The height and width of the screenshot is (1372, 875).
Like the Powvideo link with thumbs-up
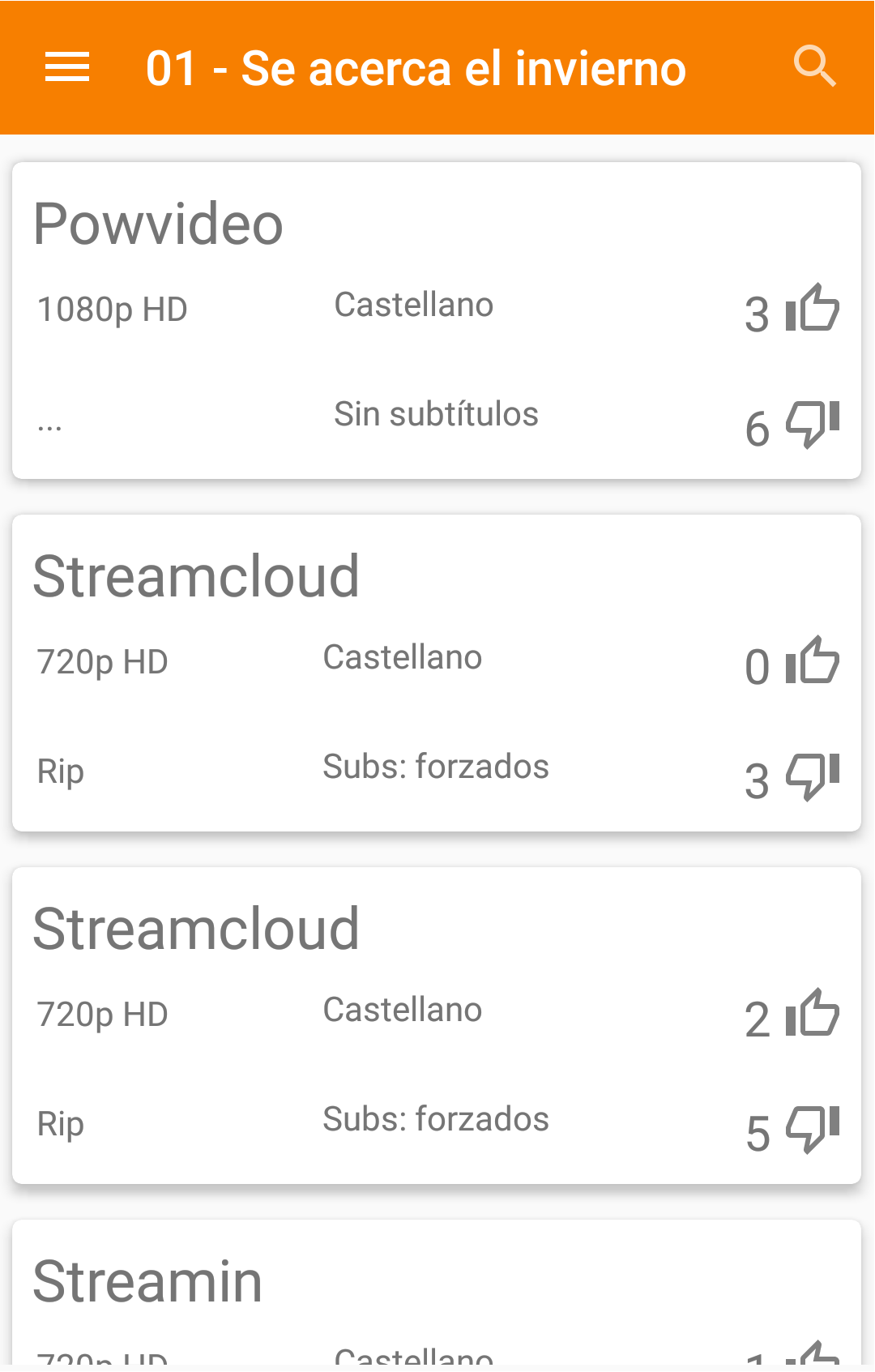[813, 308]
